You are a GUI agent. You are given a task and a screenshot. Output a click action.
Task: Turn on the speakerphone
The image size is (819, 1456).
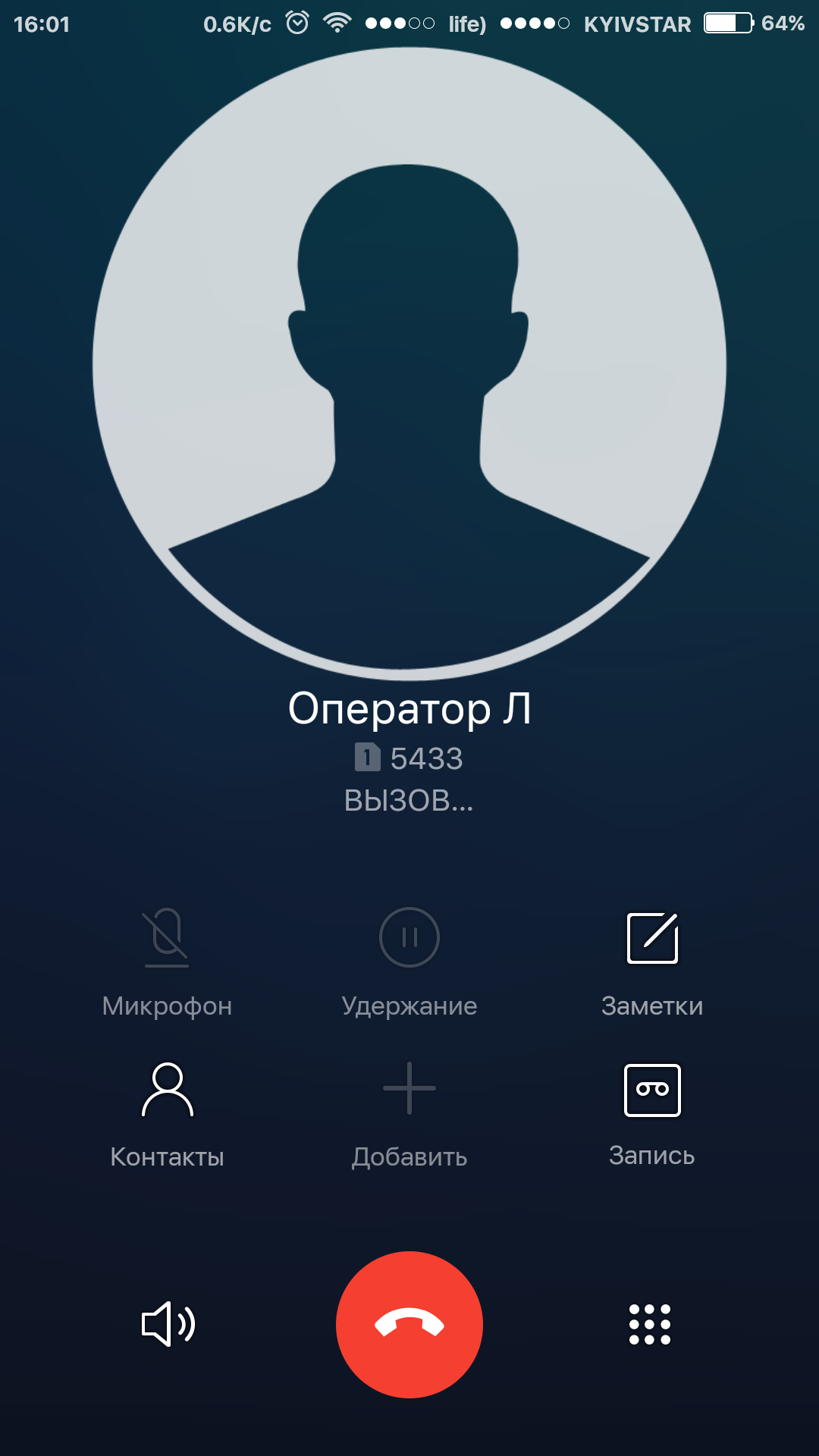(168, 1324)
